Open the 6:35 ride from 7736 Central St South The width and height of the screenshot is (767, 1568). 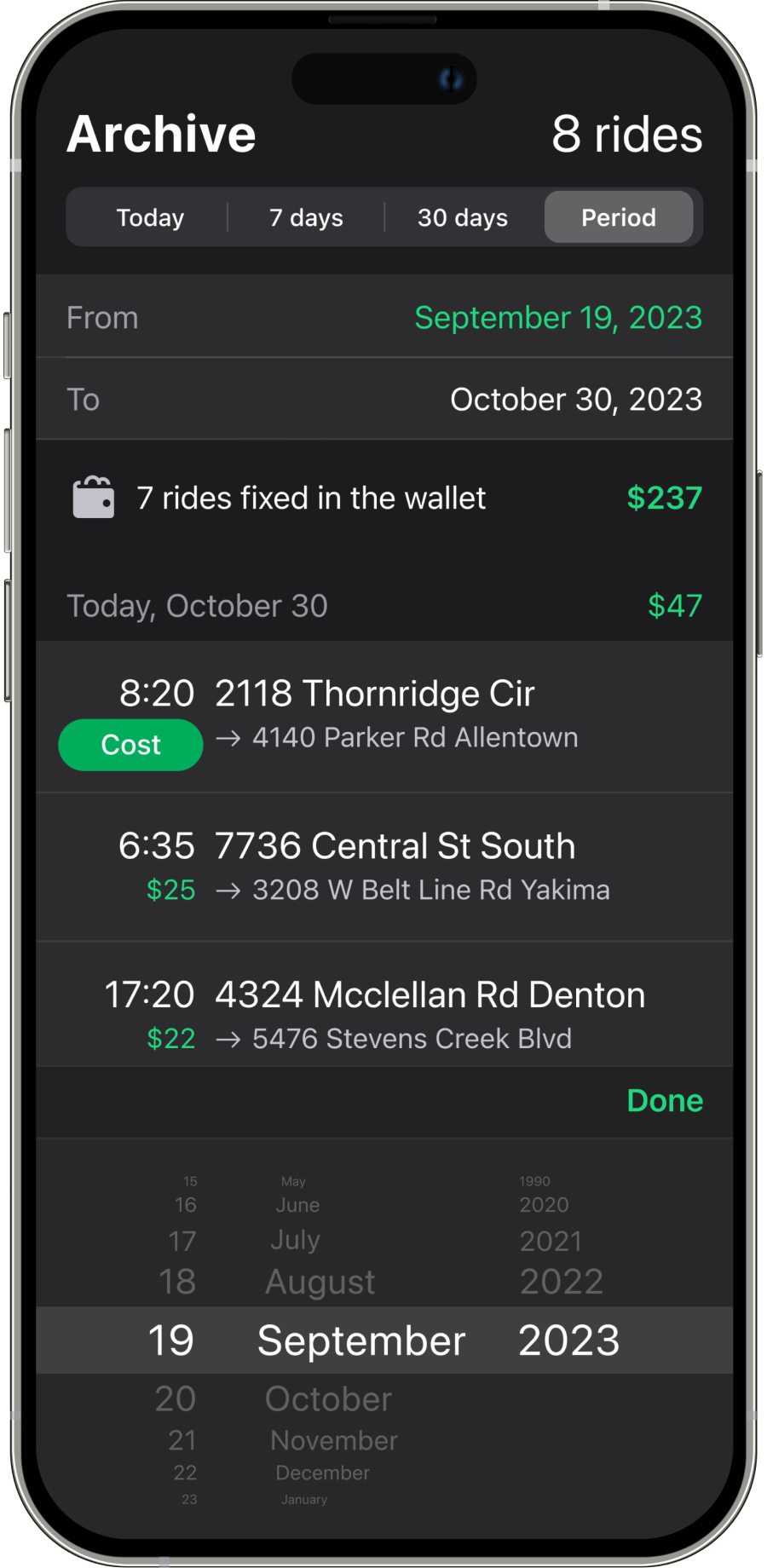383,867
